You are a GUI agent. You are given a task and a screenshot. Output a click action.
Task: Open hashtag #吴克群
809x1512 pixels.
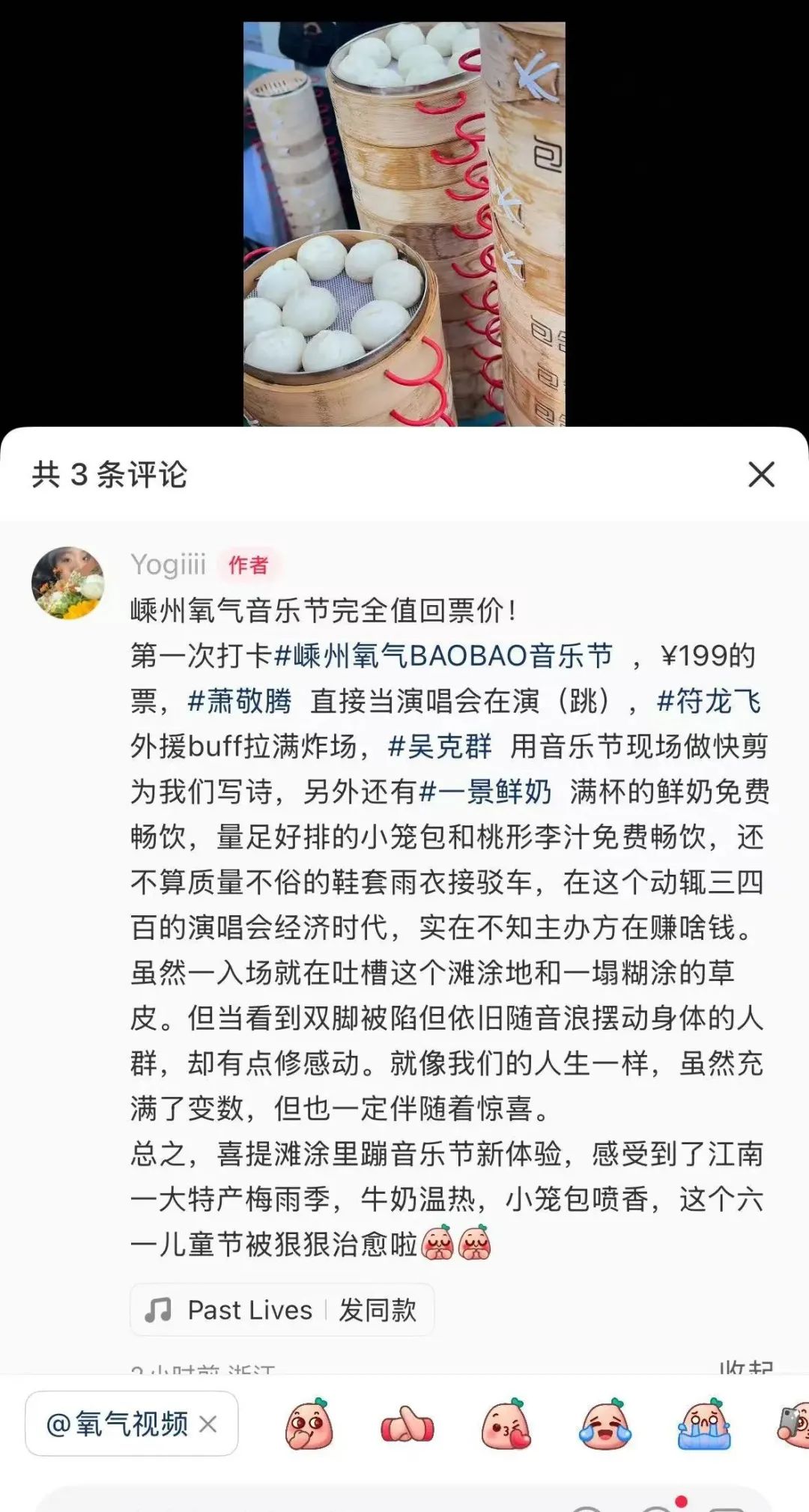click(x=440, y=747)
